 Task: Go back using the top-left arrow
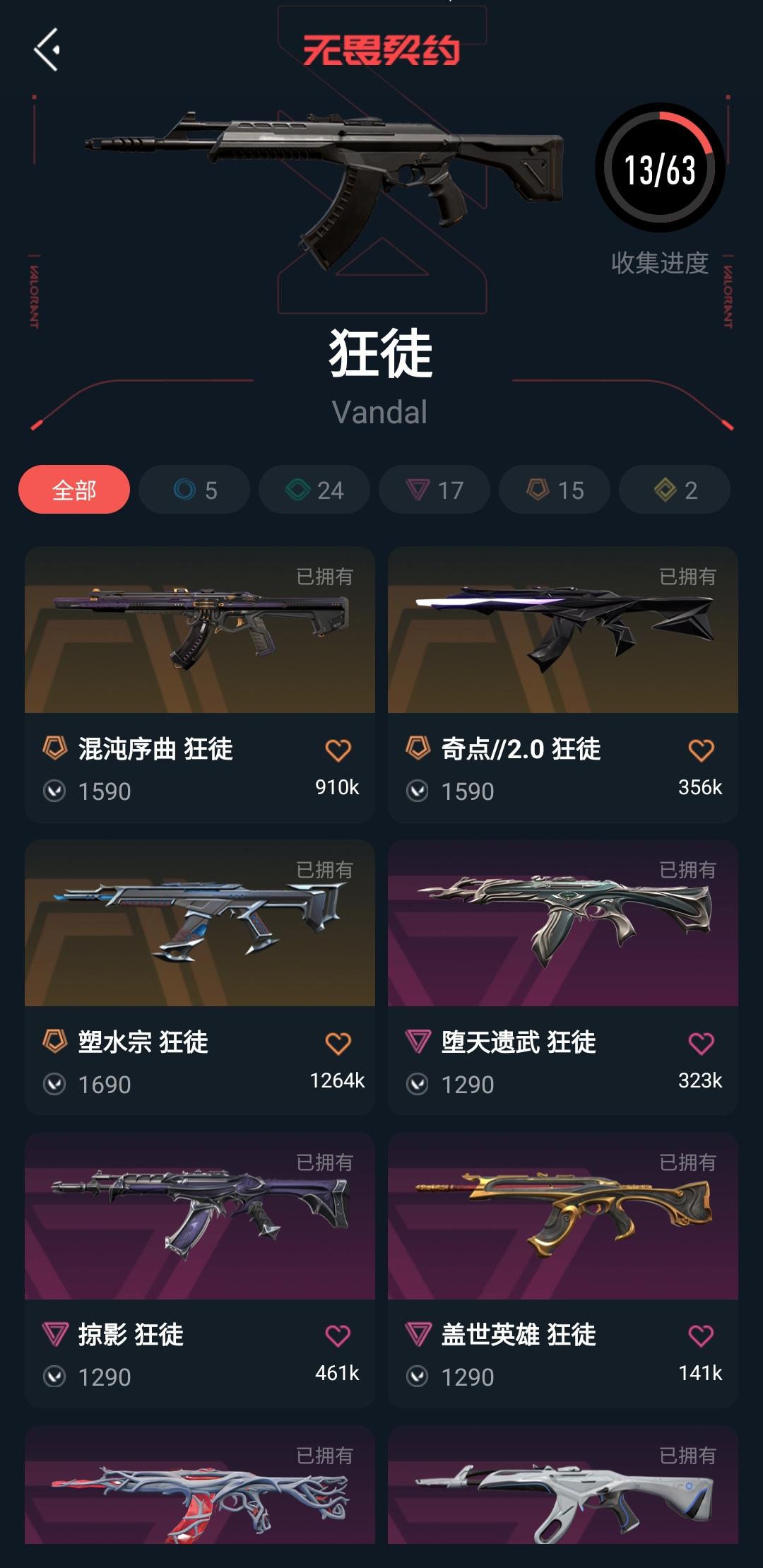pyautogui.click(x=47, y=49)
